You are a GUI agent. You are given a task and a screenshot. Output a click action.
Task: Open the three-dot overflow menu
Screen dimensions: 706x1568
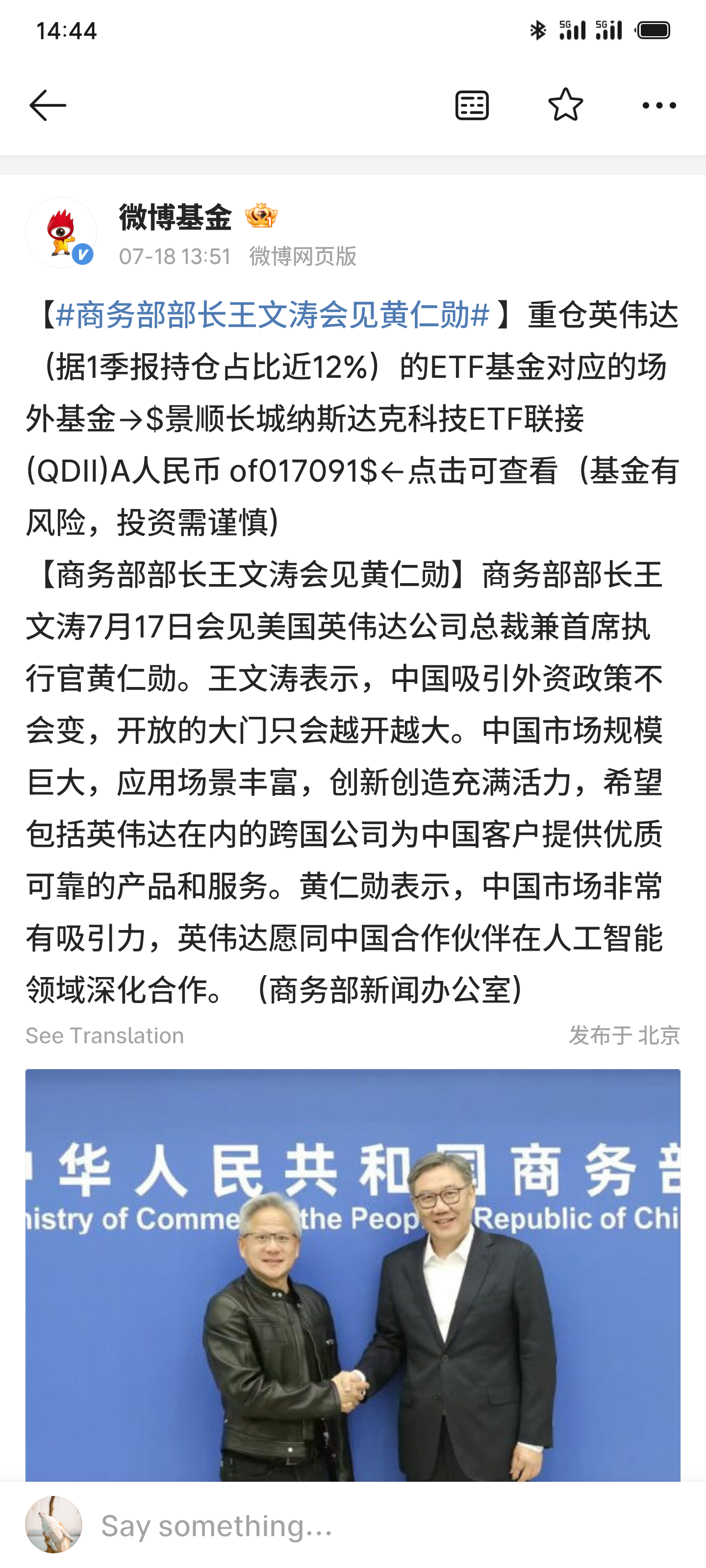(659, 105)
